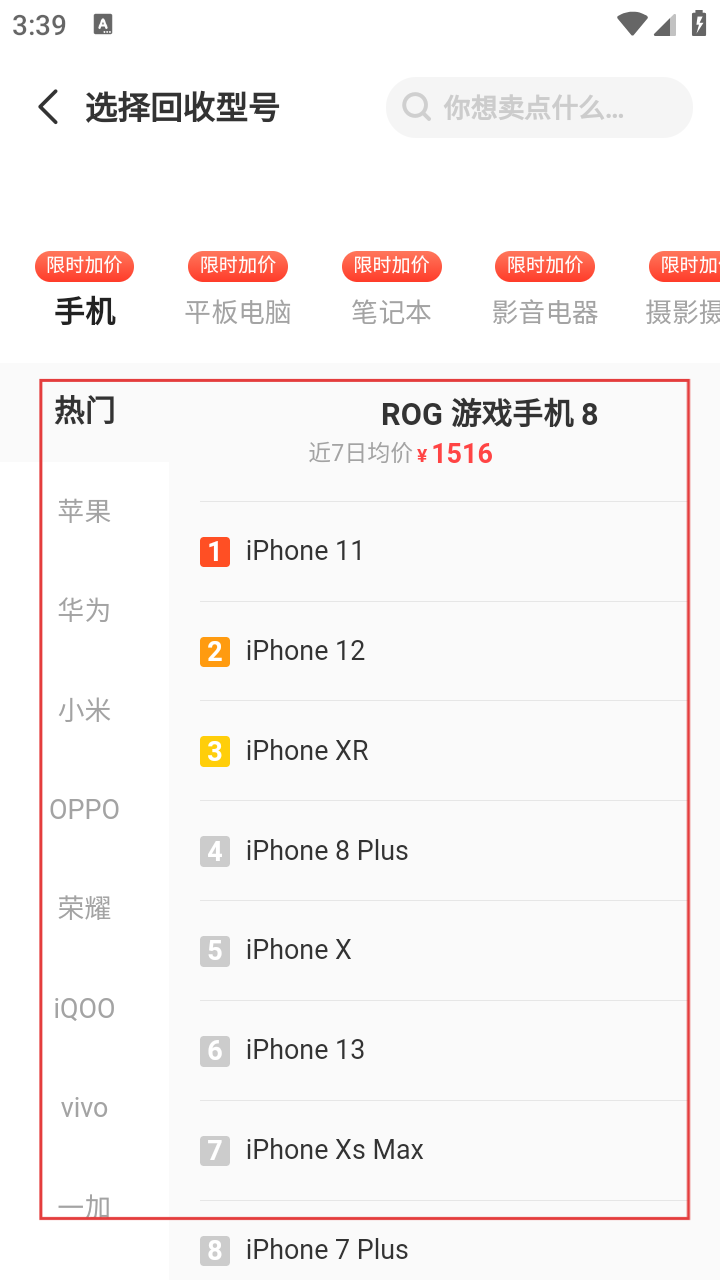The width and height of the screenshot is (720, 1280).
Task: Go back from the recycle model selection page
Action: (48, 107)
